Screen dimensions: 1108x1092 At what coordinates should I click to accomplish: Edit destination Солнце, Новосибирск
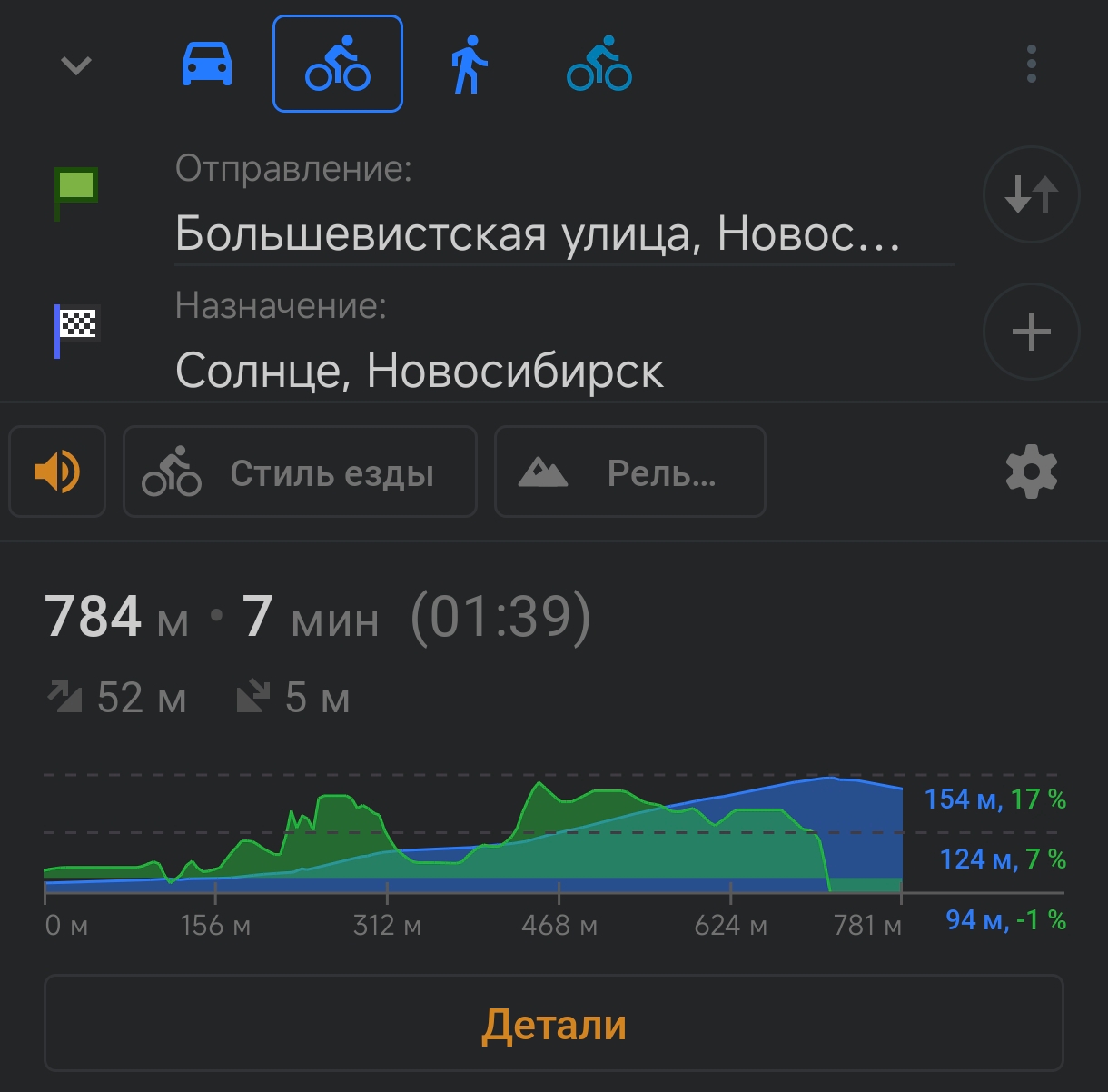coord(563,350)
